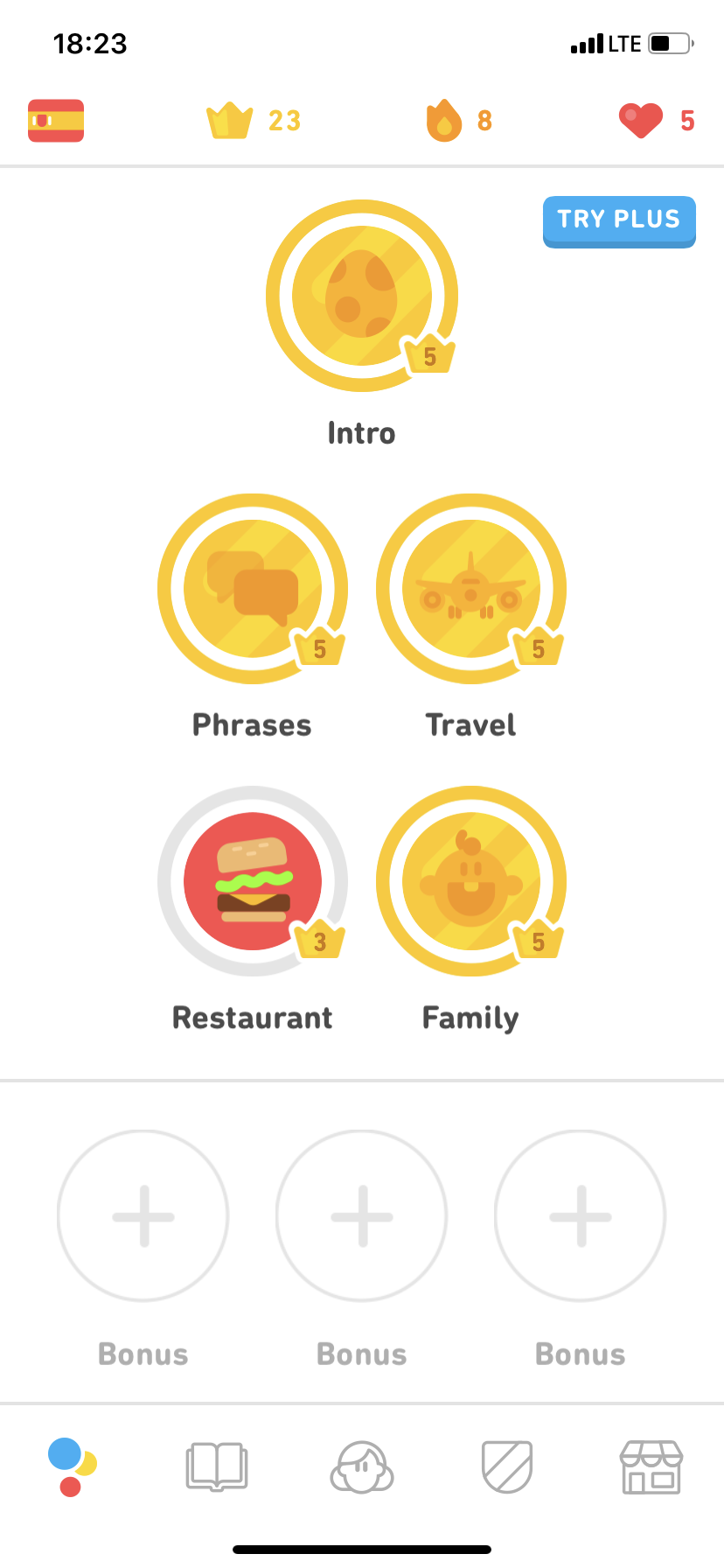724x1568 pixels.
Task: Switch to the Learn tab
Action: 72,1467
